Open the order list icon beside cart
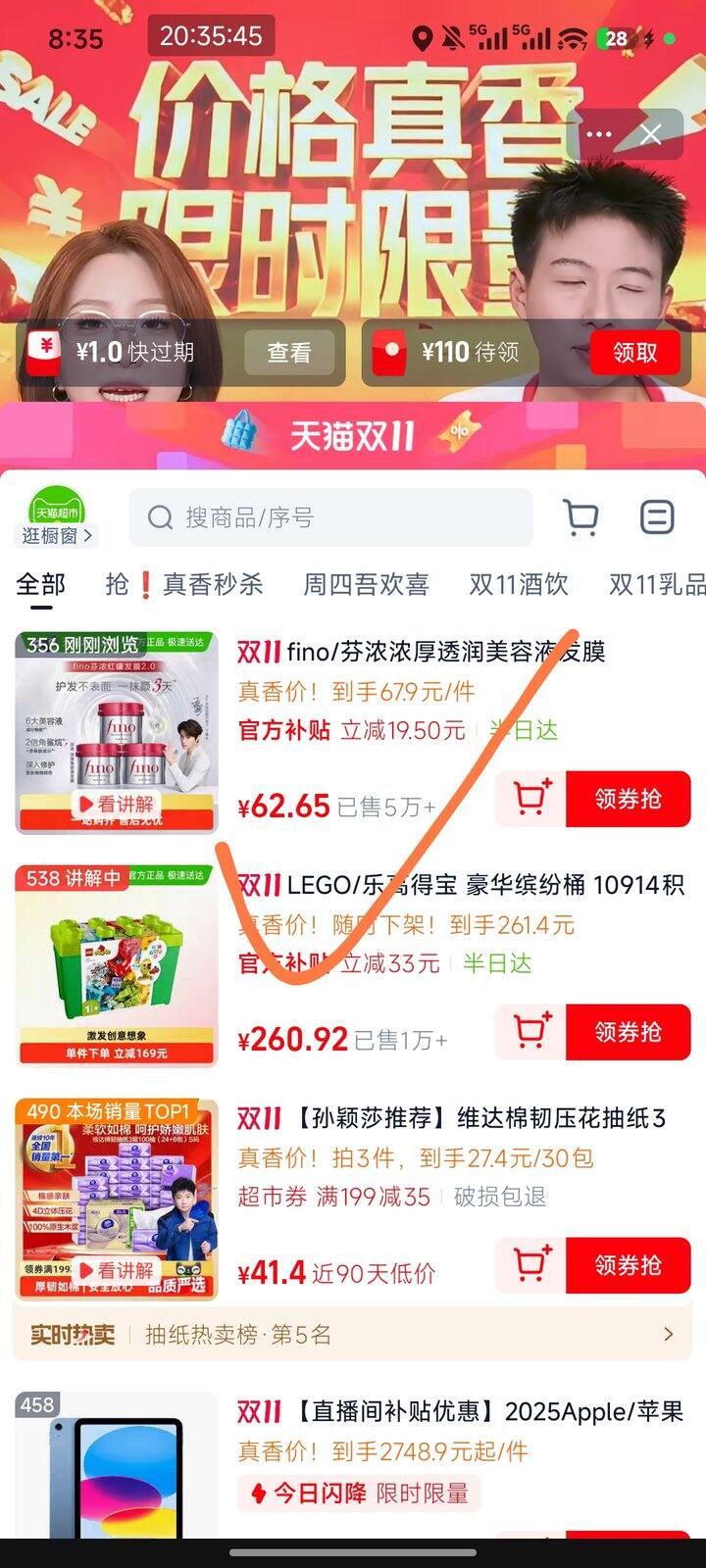Screen dimensions: 706x1568 coord(657,517)
